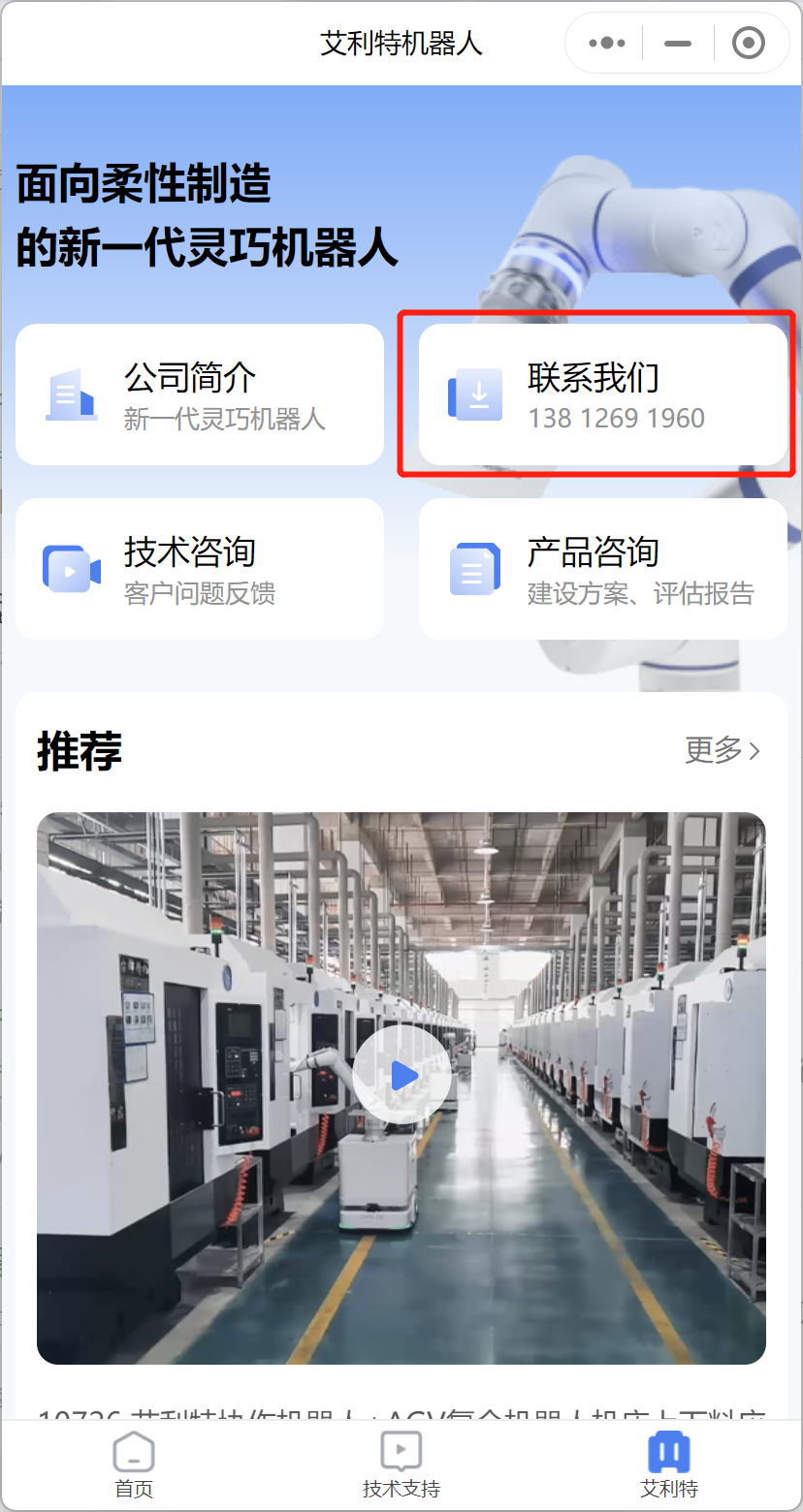Open the 公司简介 card

(200, 394)
